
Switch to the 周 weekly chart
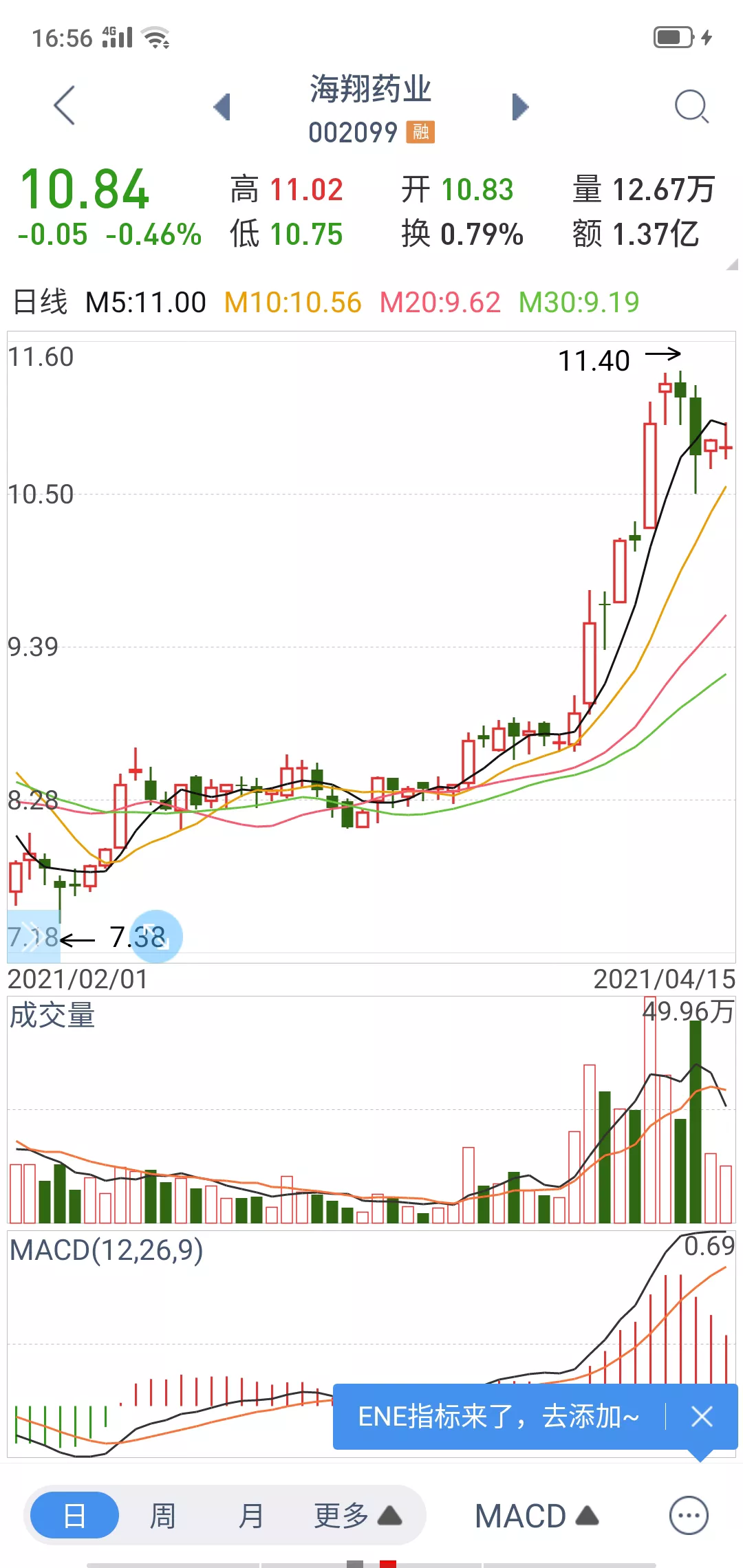point(163,1515)
